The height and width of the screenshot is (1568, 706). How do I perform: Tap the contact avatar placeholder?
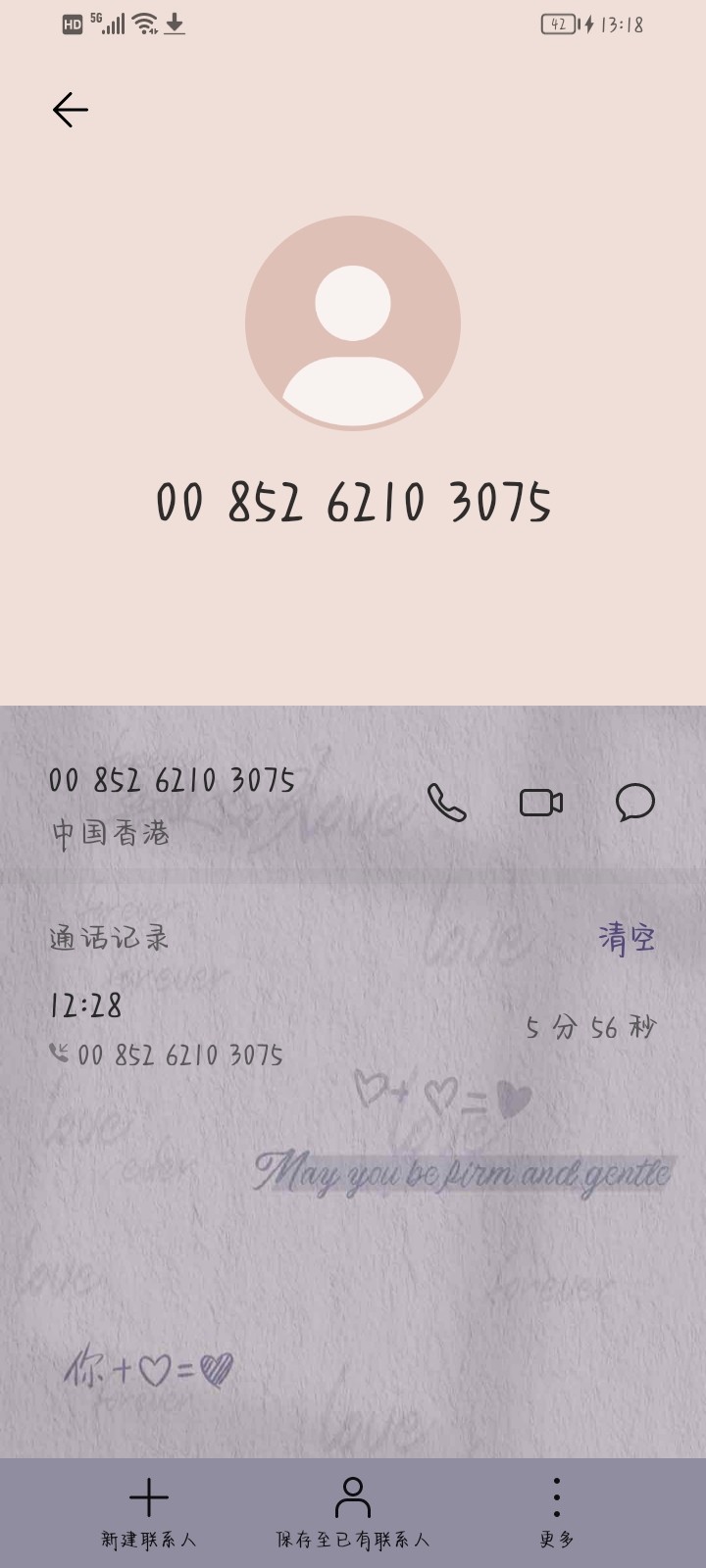pos(353,323)
